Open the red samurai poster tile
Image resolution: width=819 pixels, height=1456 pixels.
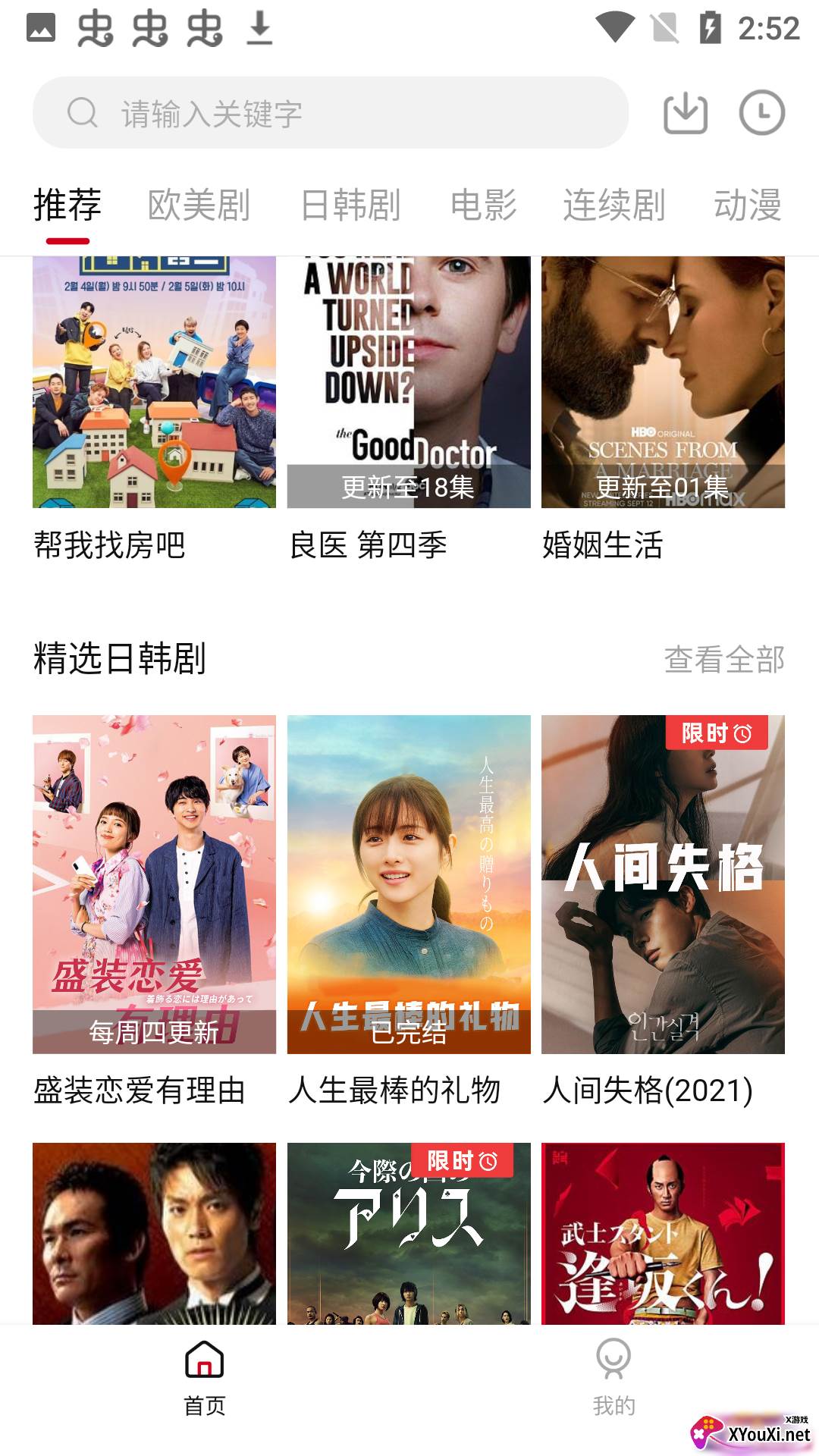tap(663, 1236)
